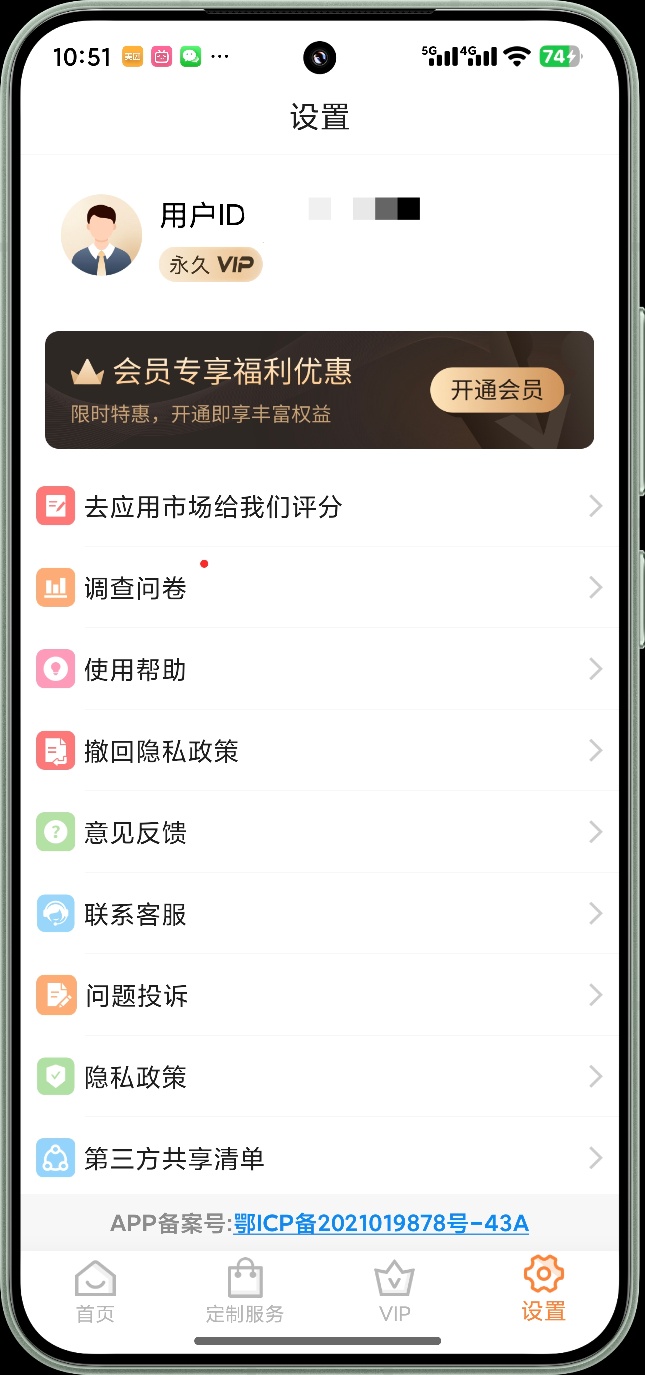The image size is (645, 1375).
Task: Open 第三方共享清单 list
Action: pyautogui.click(x=320, y=1158)
